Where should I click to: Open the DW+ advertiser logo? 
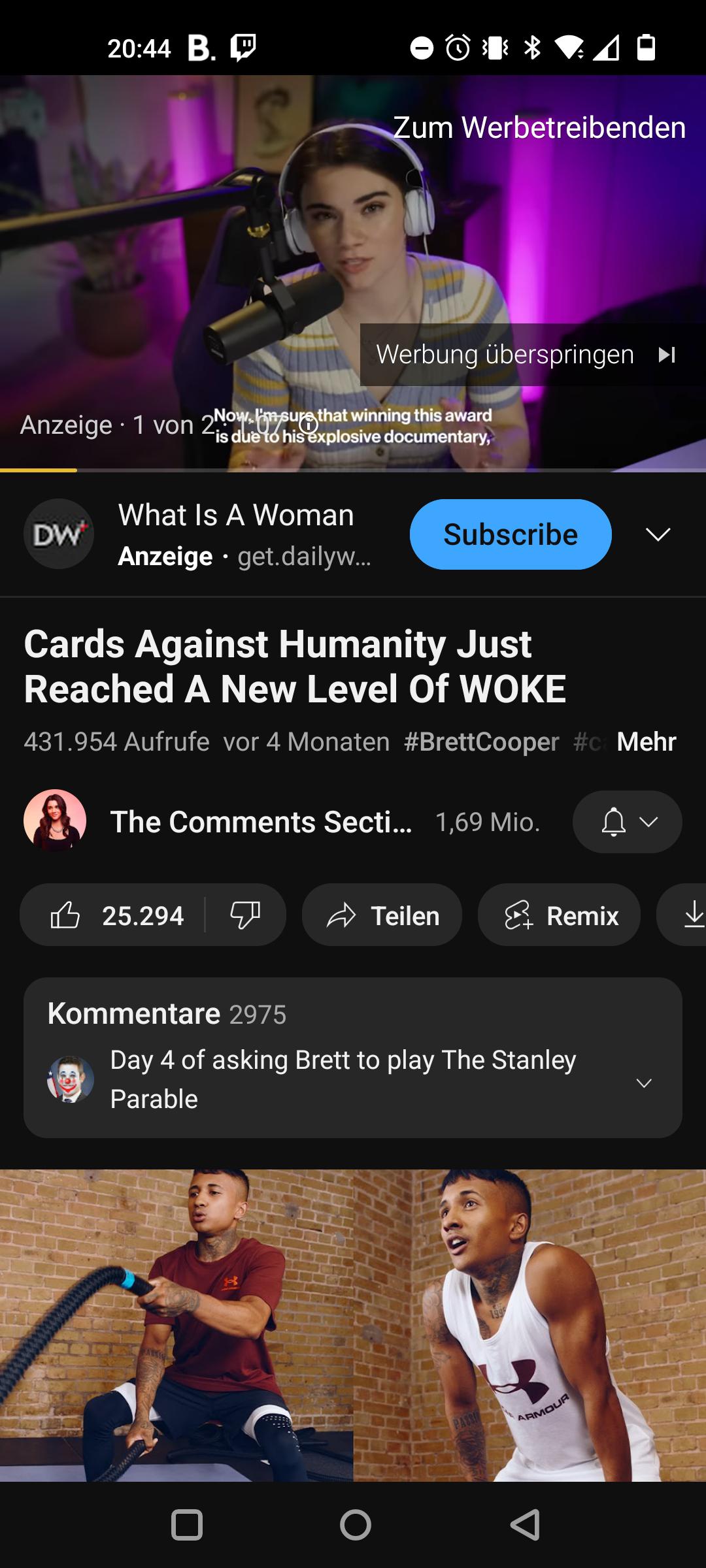click(58, 534)
